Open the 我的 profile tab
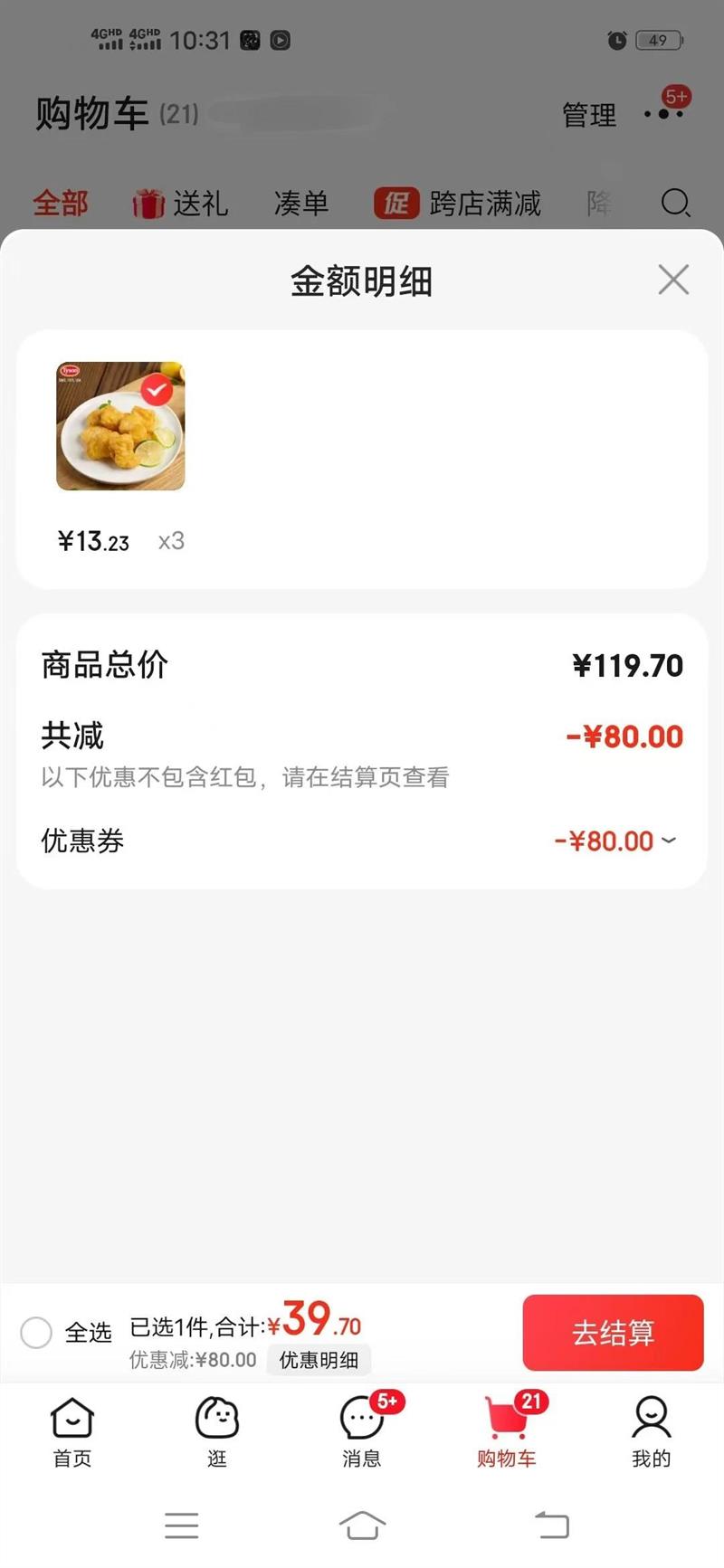 (x=651, y=1431)
